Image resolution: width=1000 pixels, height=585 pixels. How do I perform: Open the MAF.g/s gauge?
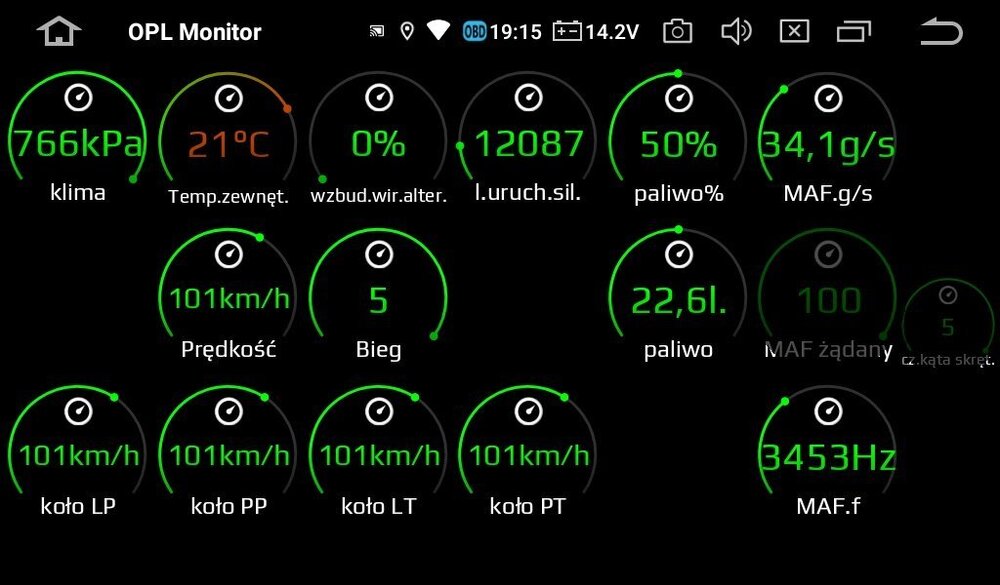click(828, 143)
